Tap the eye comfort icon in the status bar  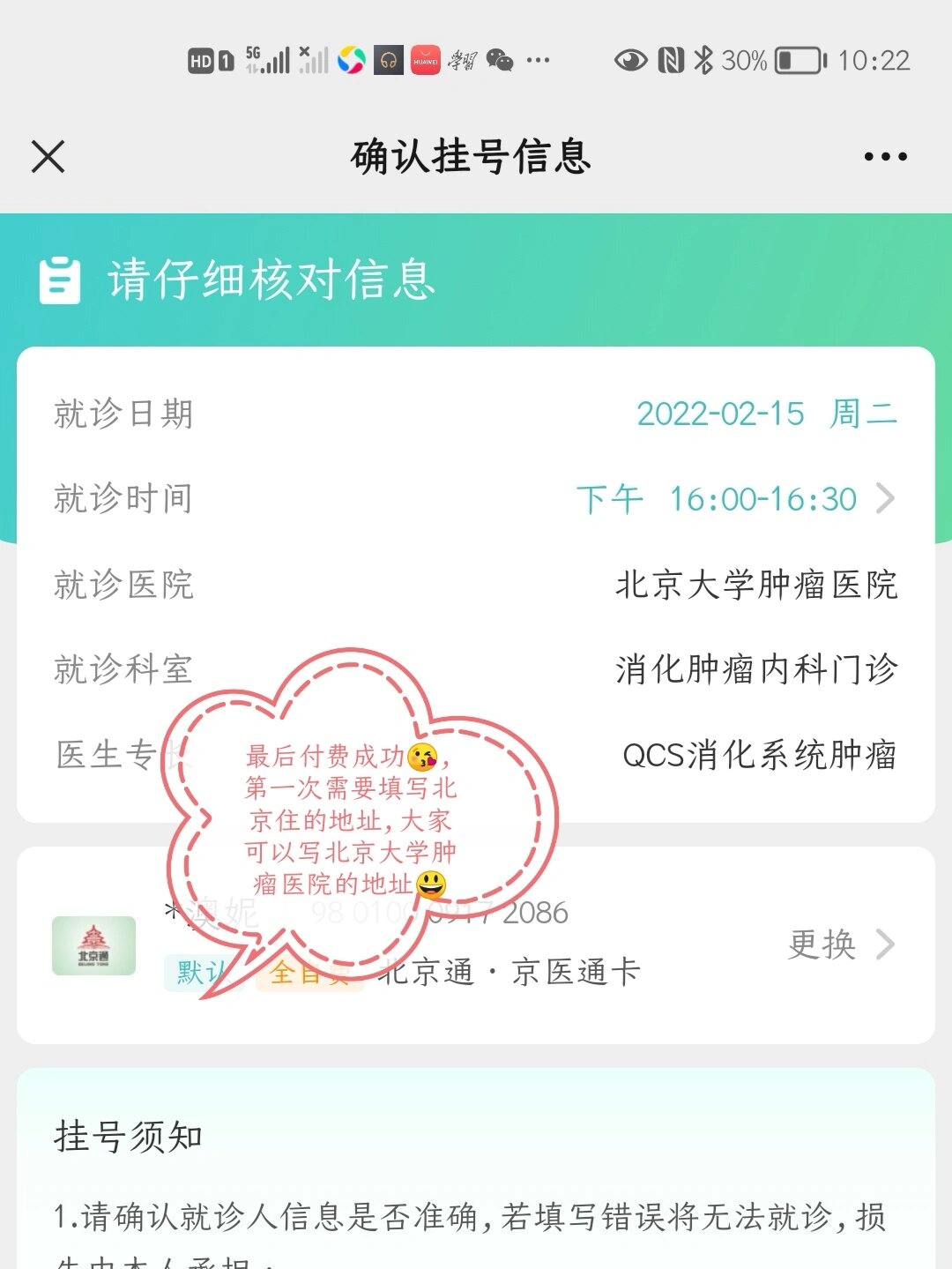pos(631,59)
